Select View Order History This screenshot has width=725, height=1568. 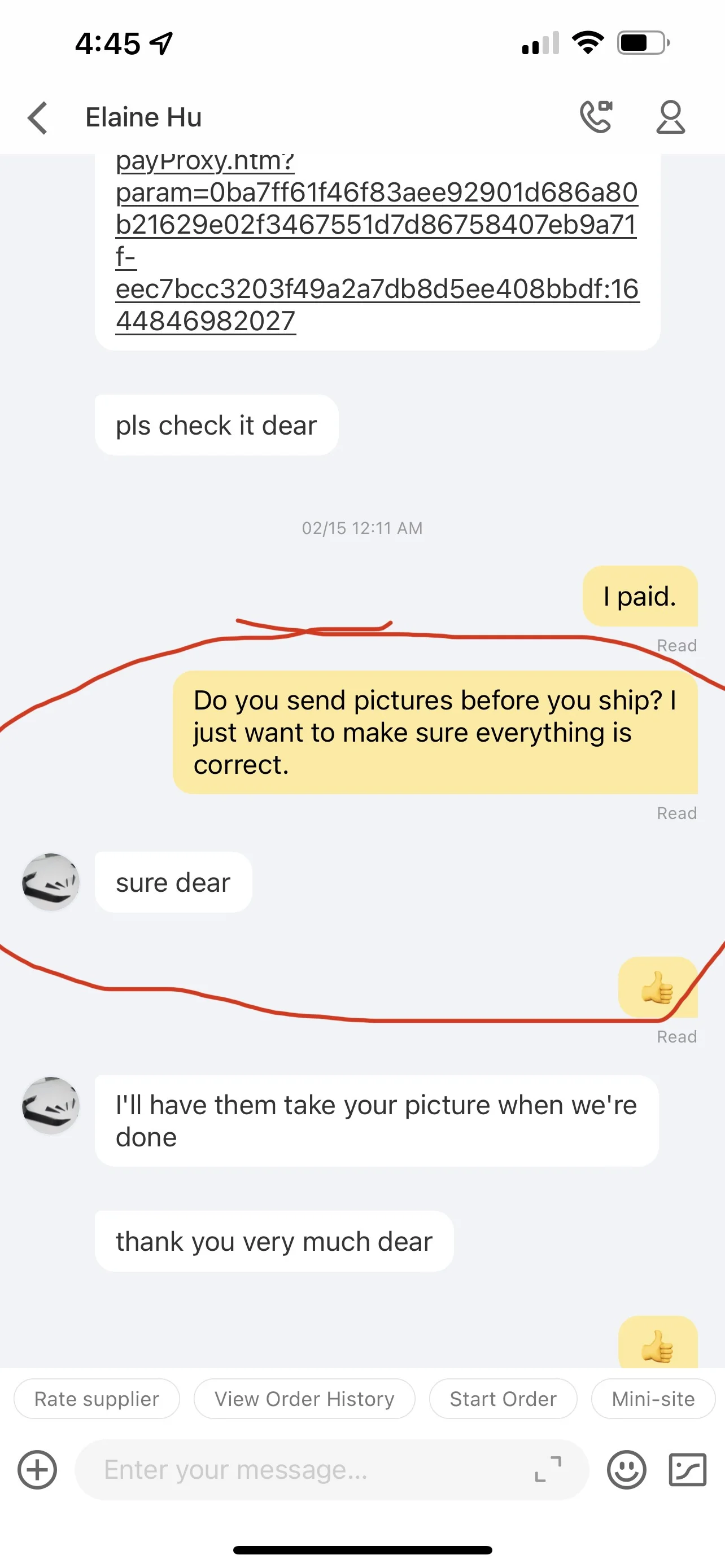(304, 1399)
